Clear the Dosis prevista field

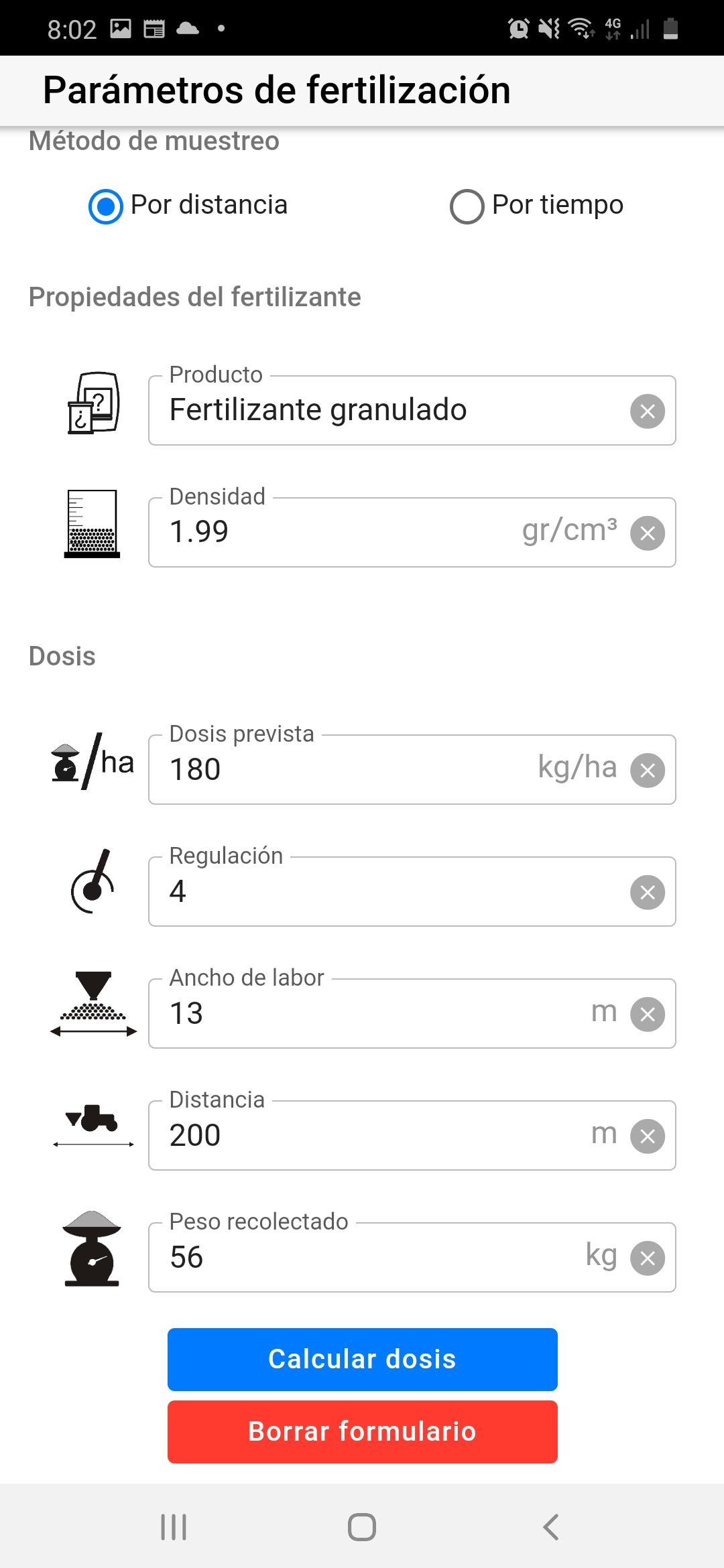[x=648, y=770]
